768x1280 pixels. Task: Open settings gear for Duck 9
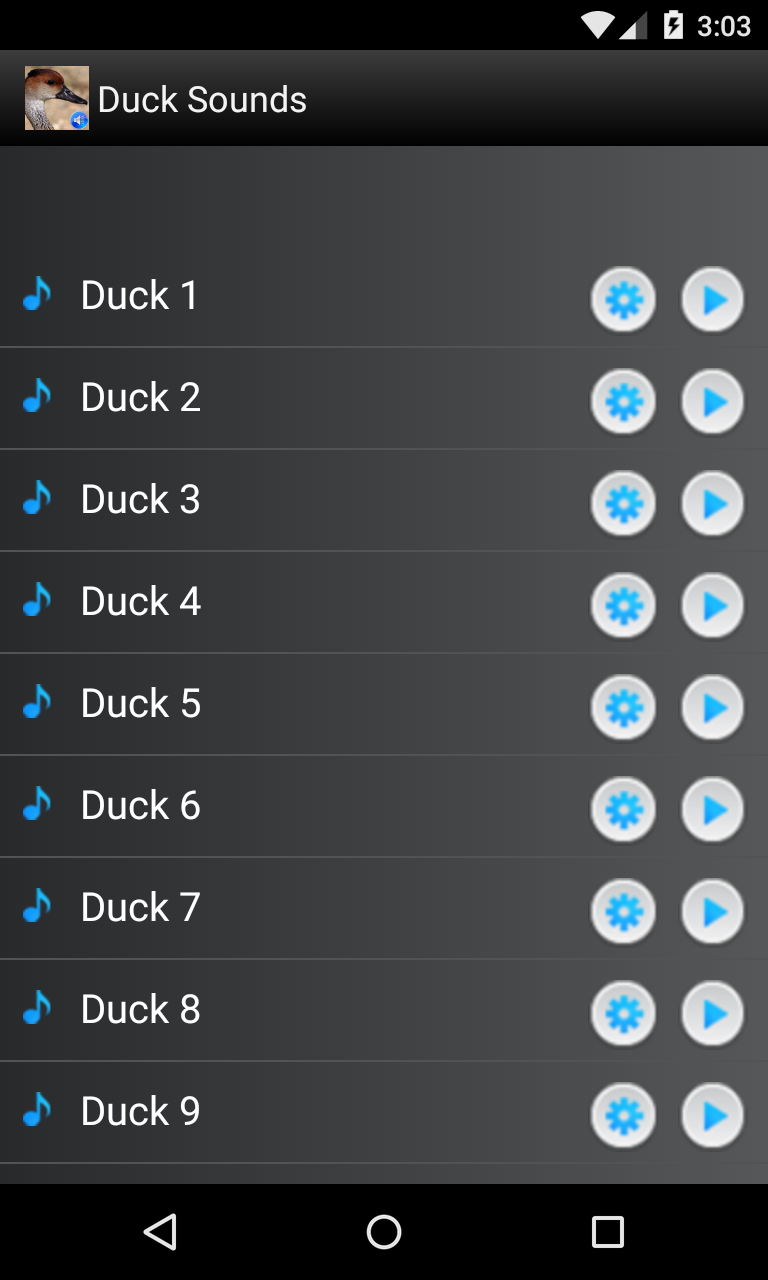click(x=623, y=1115)
